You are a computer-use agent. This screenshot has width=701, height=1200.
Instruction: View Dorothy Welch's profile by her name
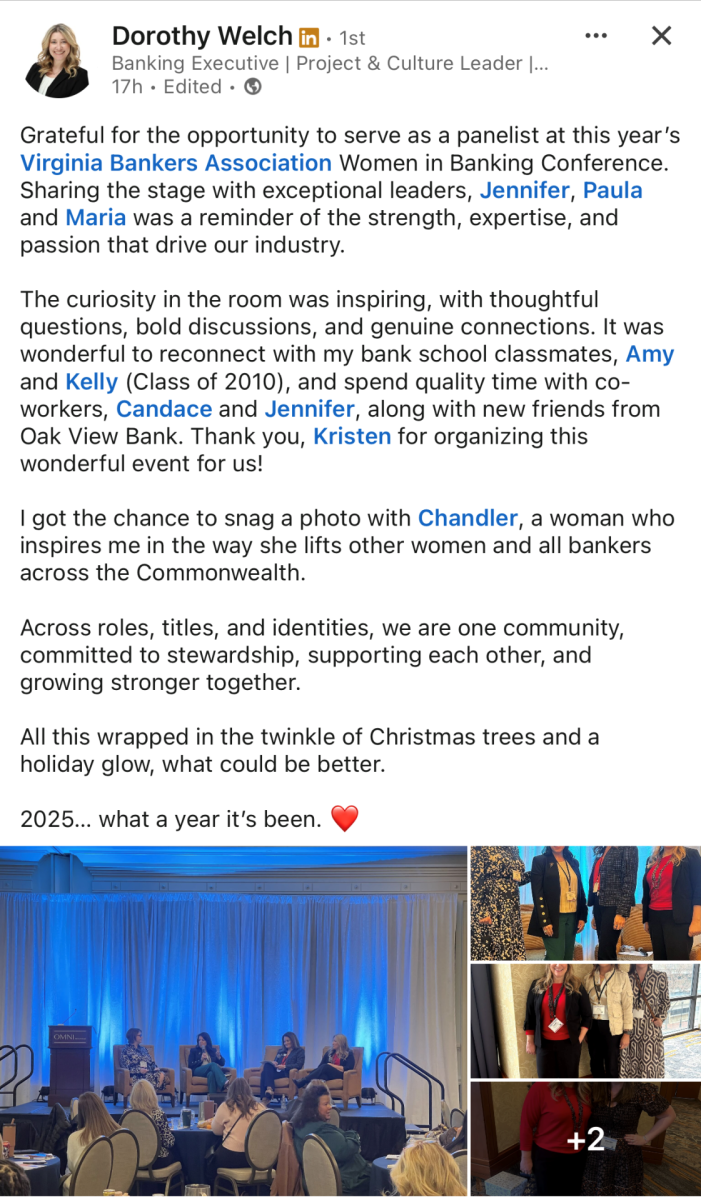click(202, 37)
